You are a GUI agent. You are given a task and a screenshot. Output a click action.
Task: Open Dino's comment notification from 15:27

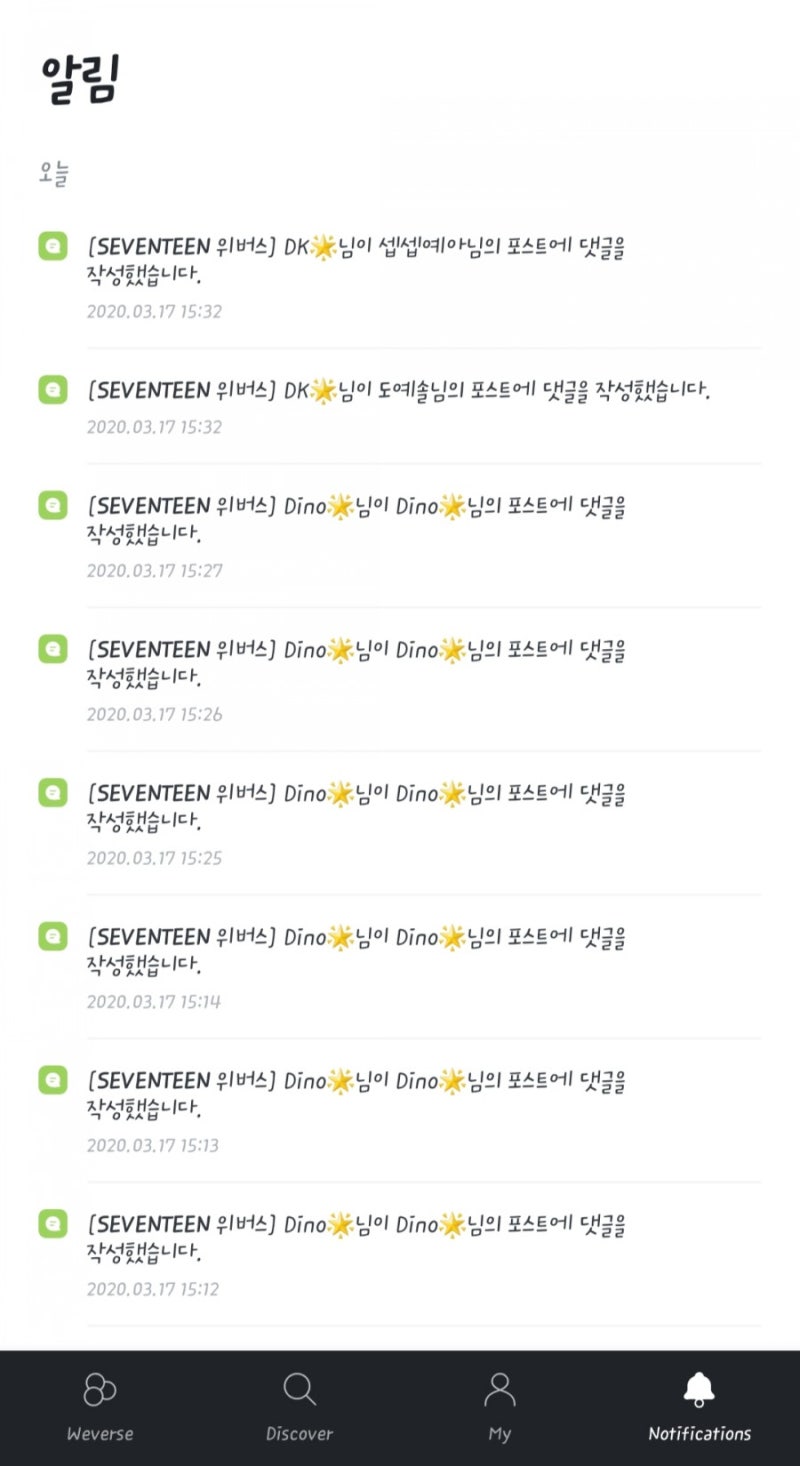400,535
